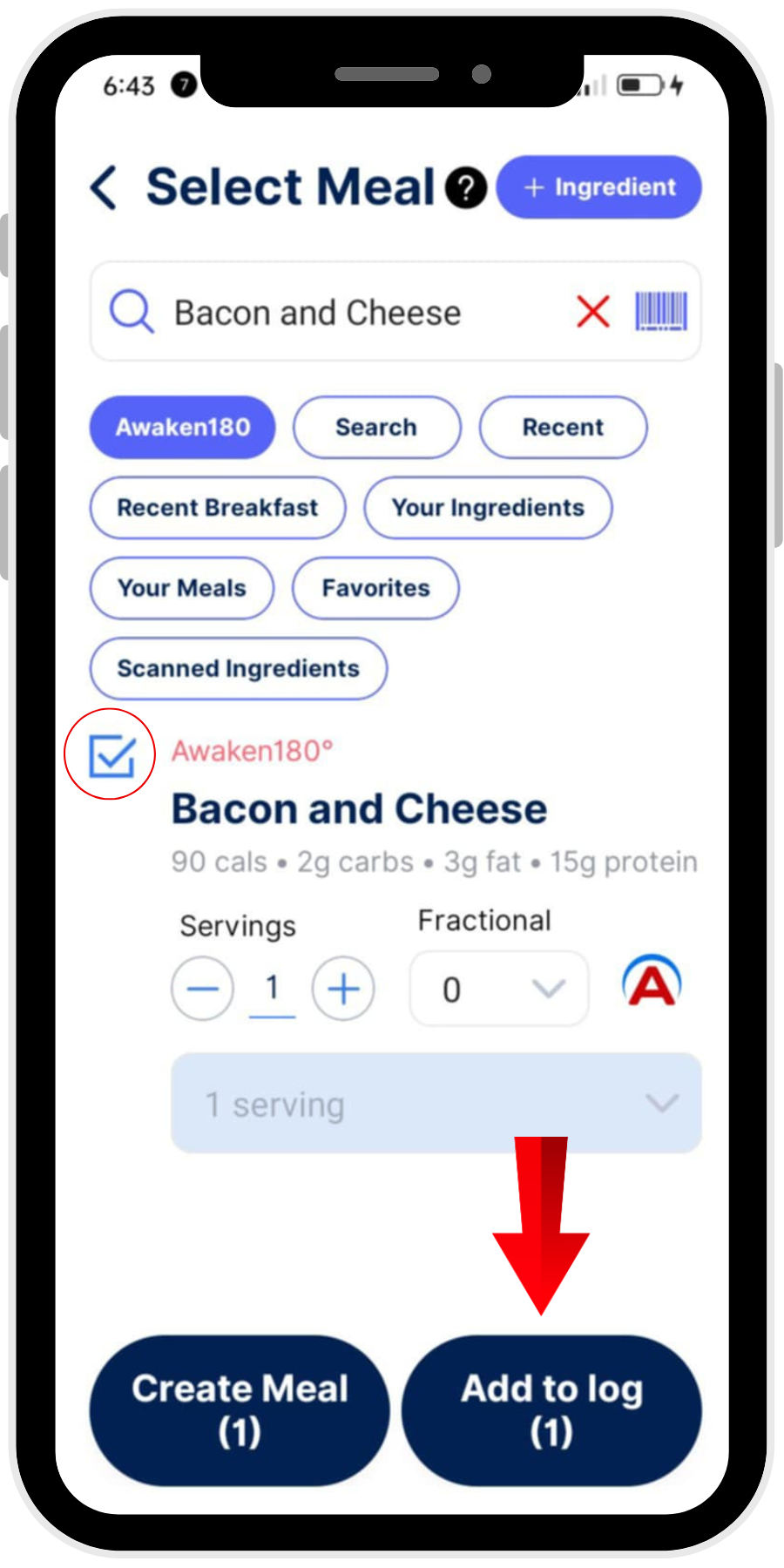Image resolution: width=784 pixels, height=1568 pixels.
Task: View Favorites
Action: point(375,588)
